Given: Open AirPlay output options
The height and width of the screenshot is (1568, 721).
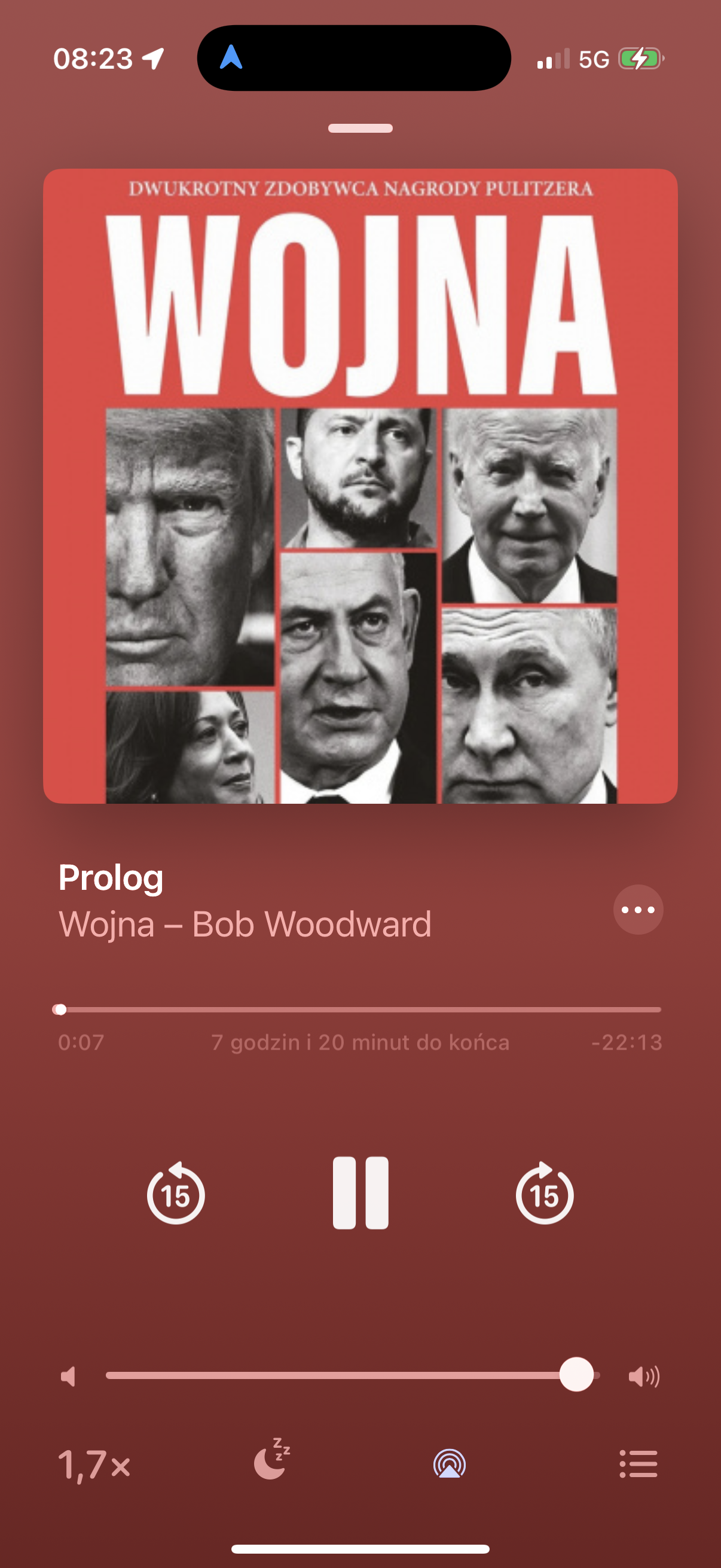Looking at the screenshot, I should pyautogui.click(x=450, y=1463).
